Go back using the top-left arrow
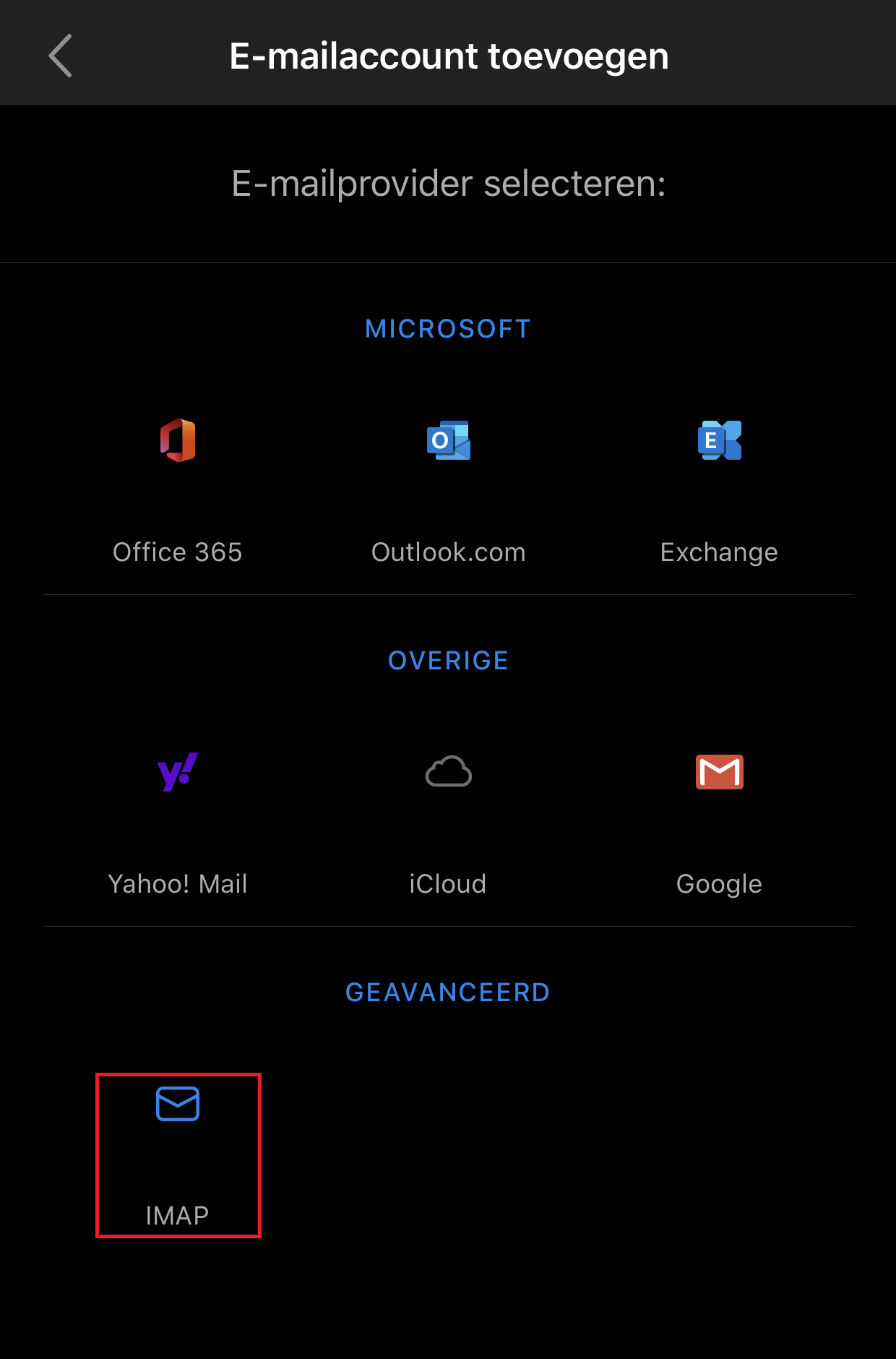 coord(61,56)
